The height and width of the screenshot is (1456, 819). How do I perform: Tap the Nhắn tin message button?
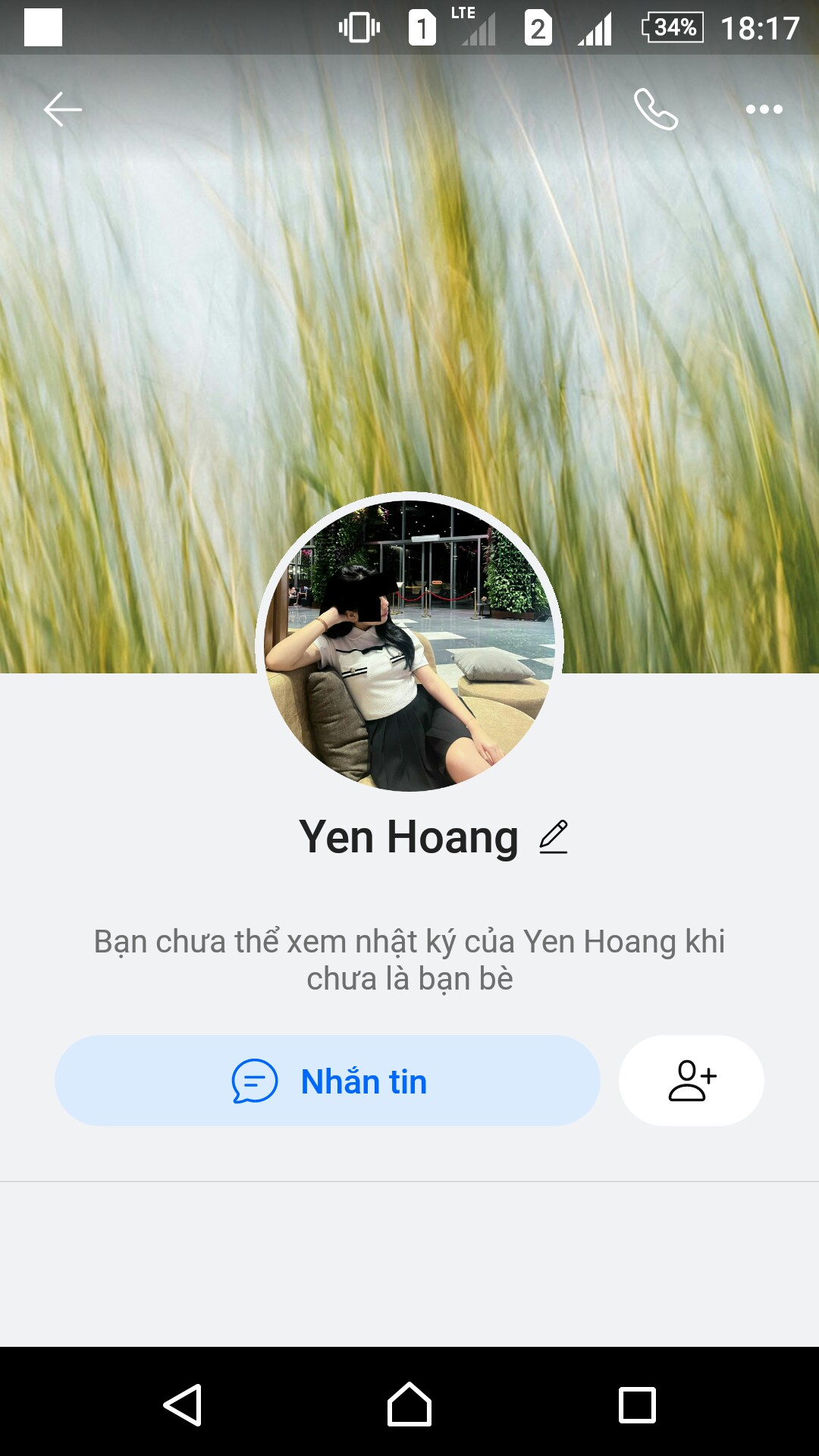tap(328, 1081)
